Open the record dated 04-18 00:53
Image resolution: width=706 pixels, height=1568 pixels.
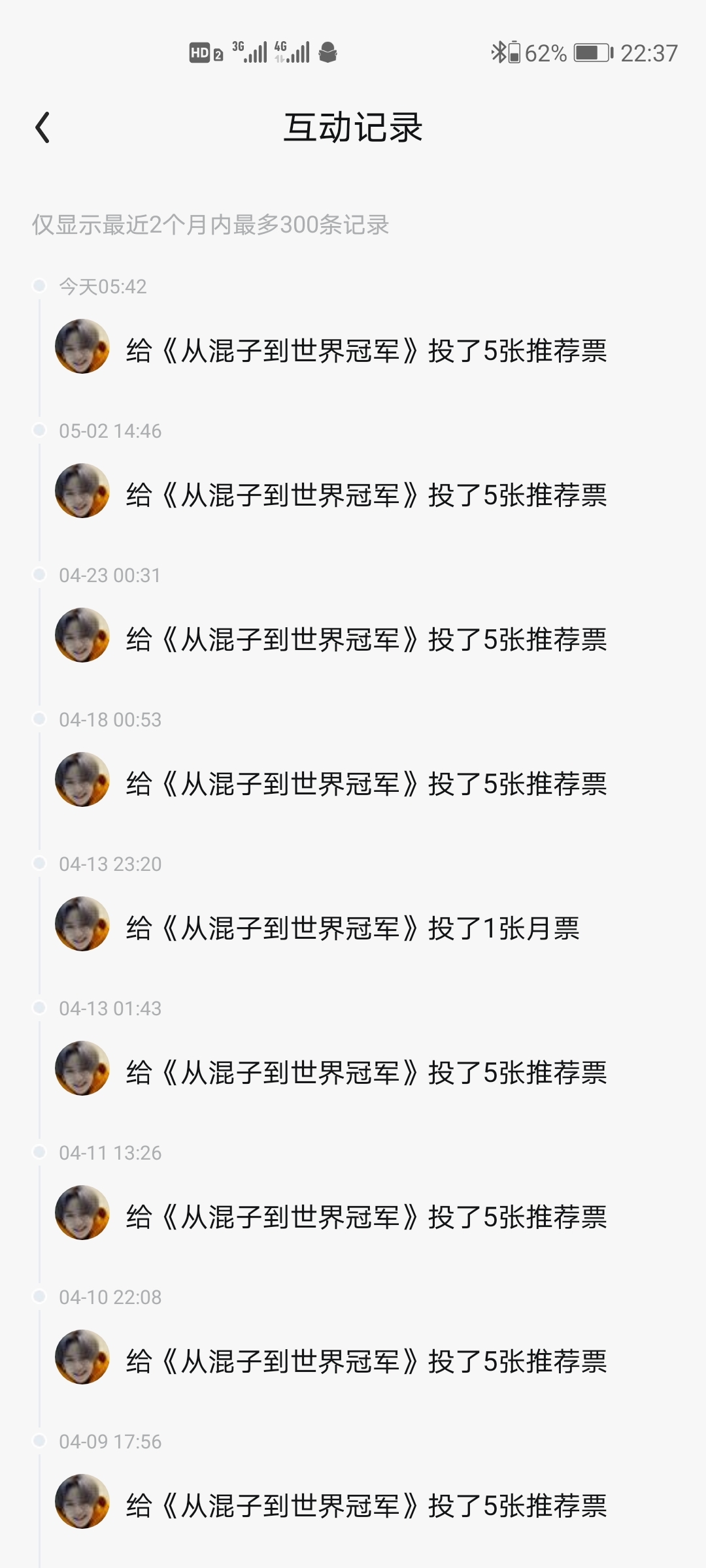[366, 783]
